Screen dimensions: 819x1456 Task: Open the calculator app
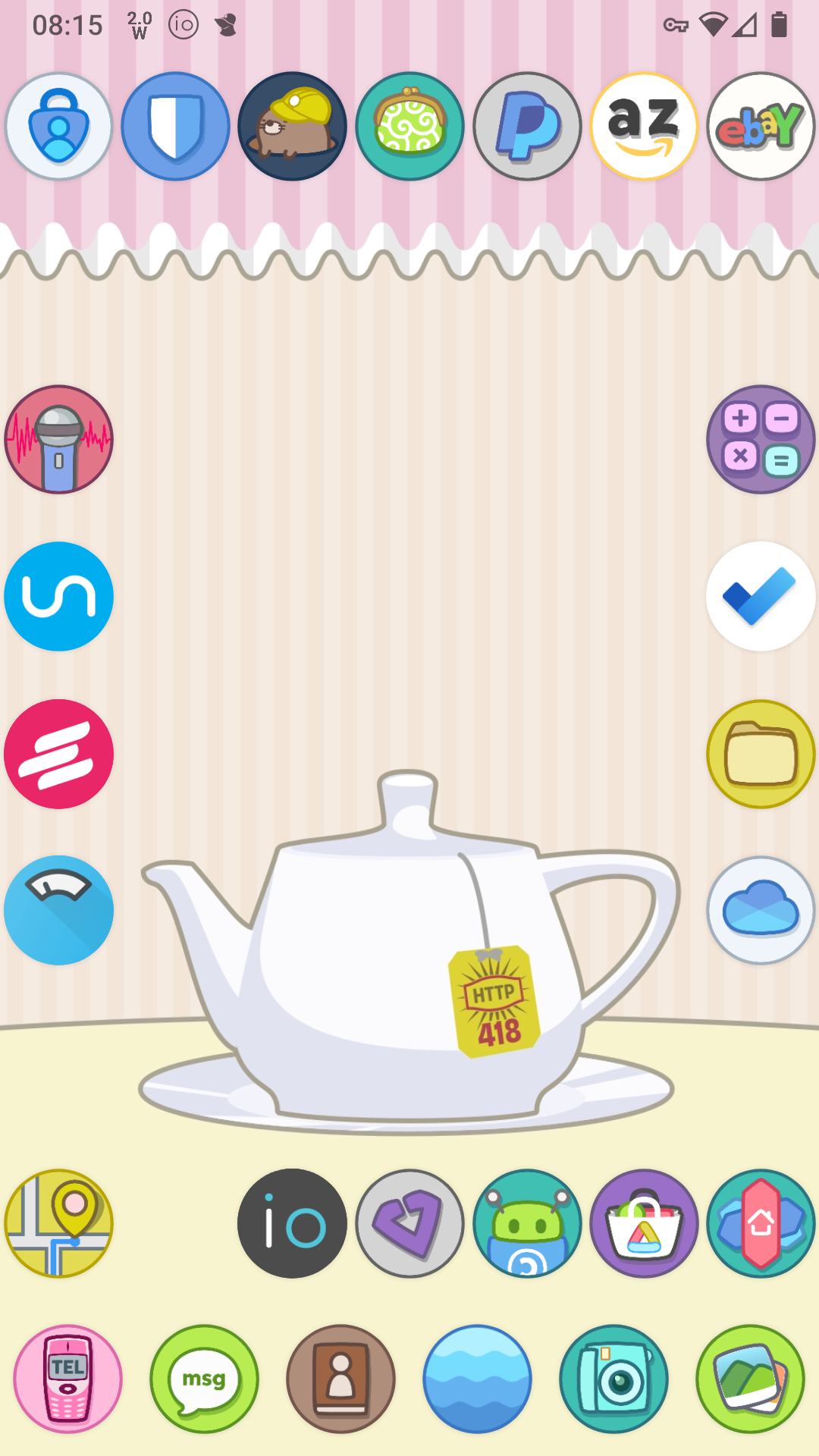pyautogui.click(x=761, y=440)
